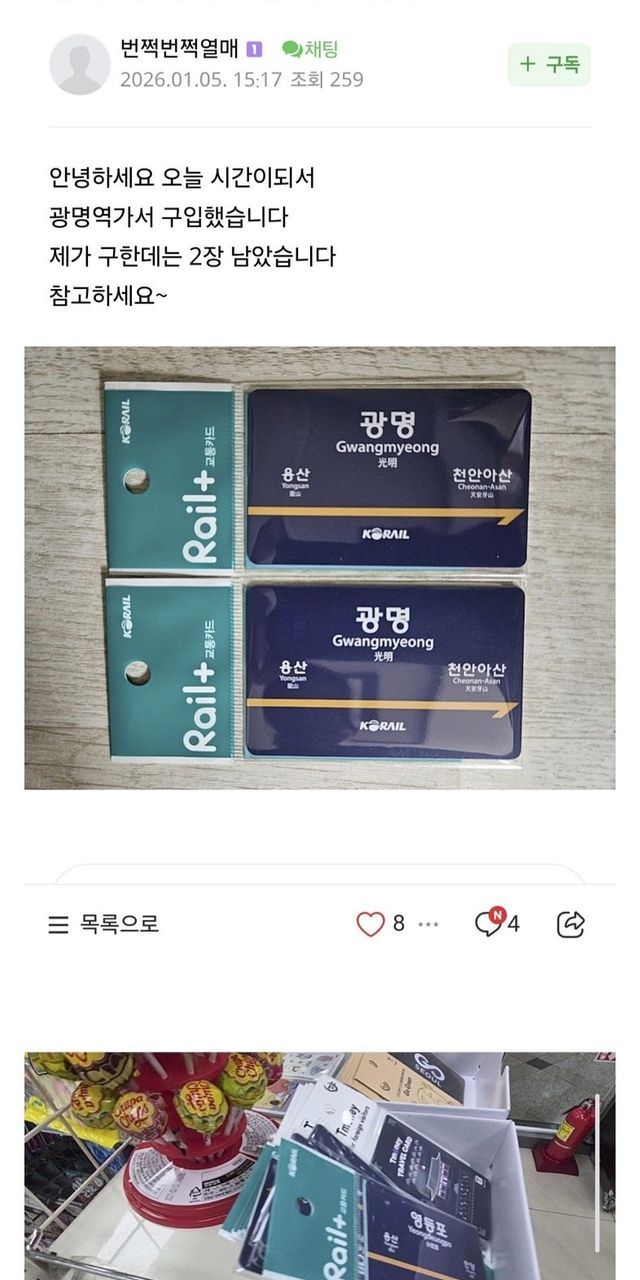Share this post
The height and width of the screenshot is (1280, 640).
coord(570,924)
